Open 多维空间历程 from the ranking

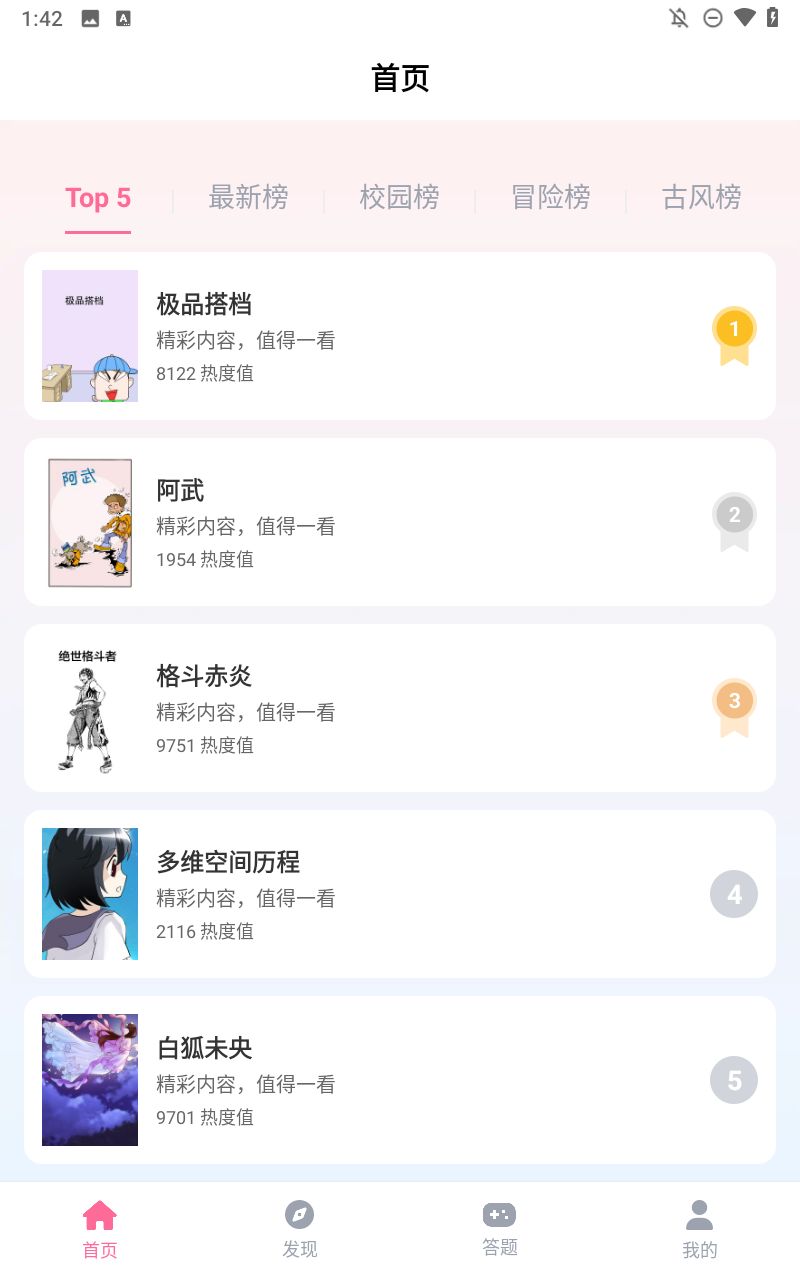click(400, 894)
